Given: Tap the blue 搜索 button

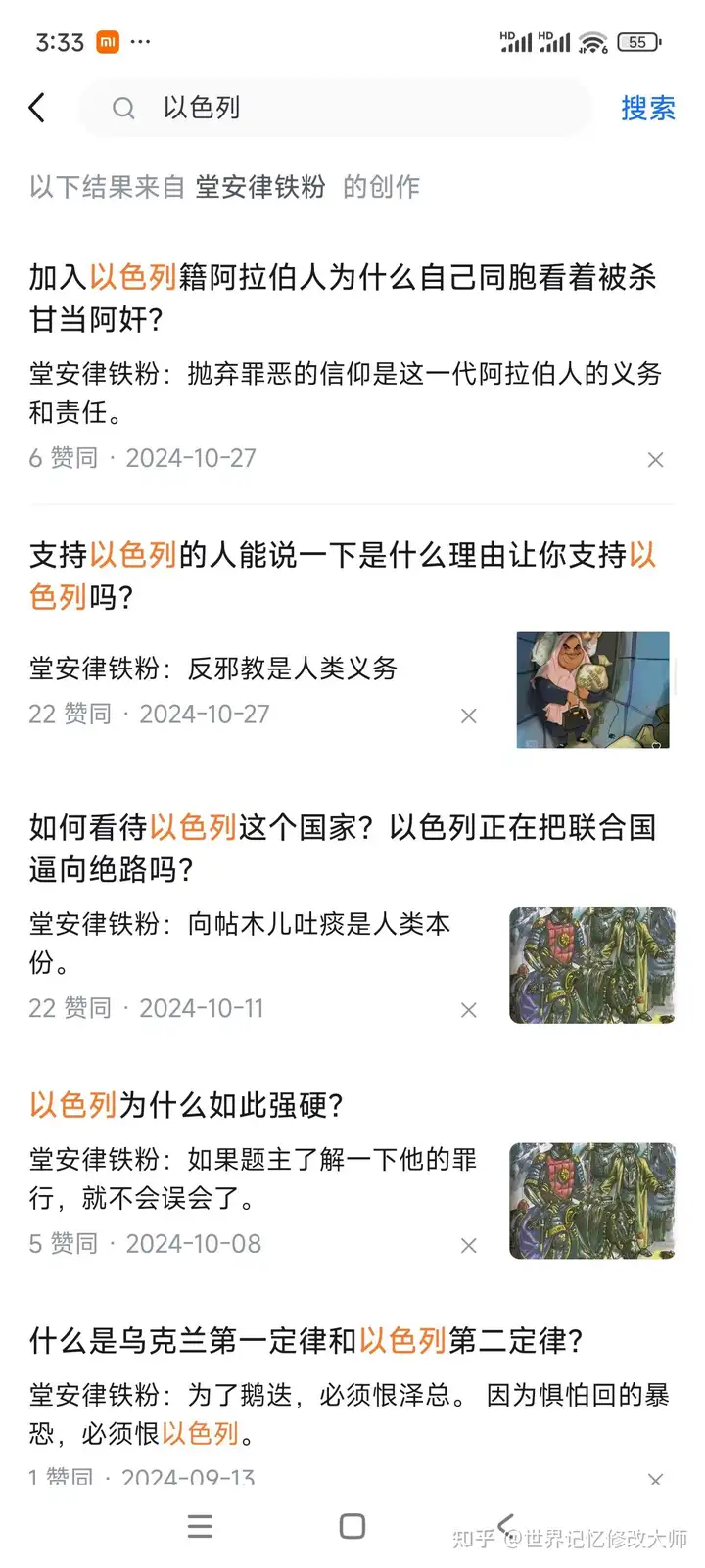Looking at the screenshot, I should click(x=648, y=108).
